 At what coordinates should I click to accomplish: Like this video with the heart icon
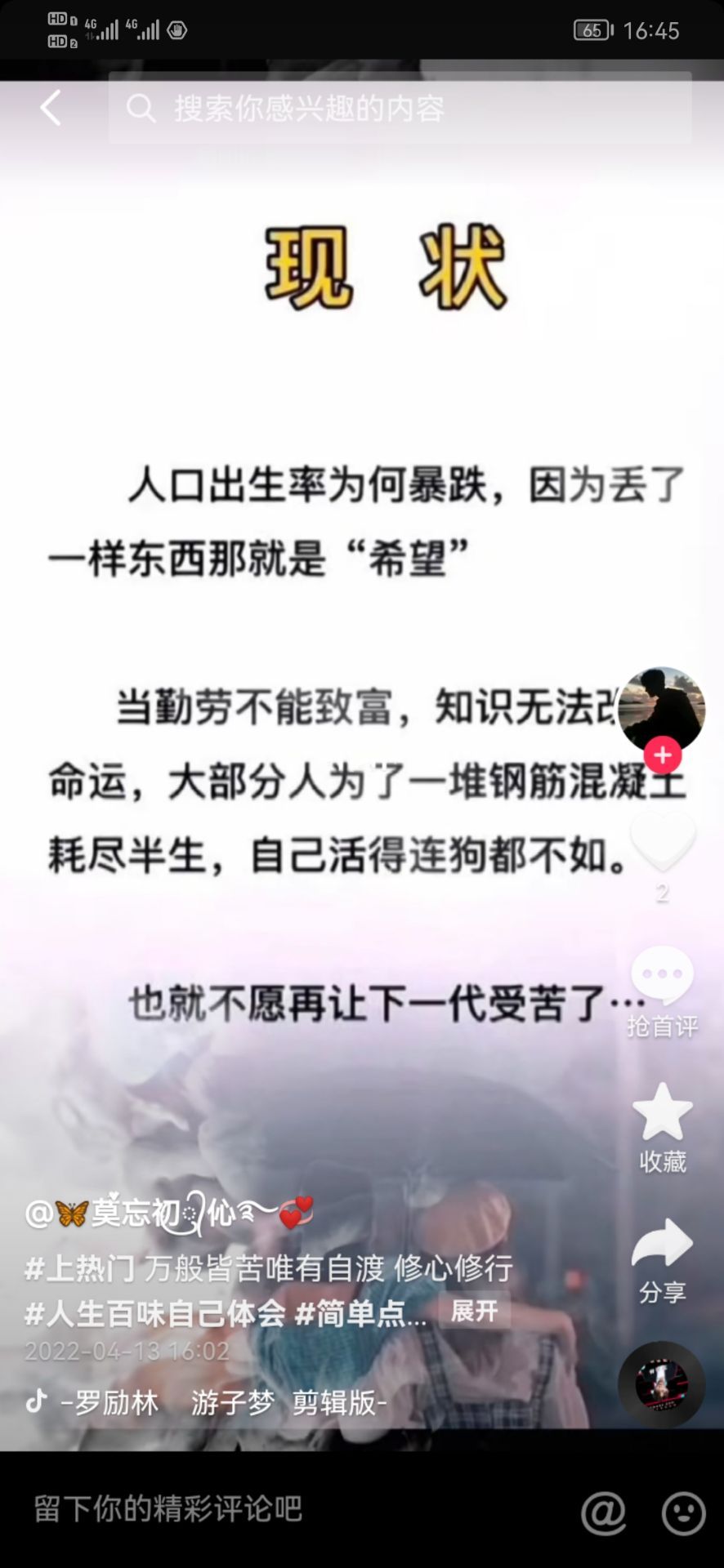click(x=663, y=841)
